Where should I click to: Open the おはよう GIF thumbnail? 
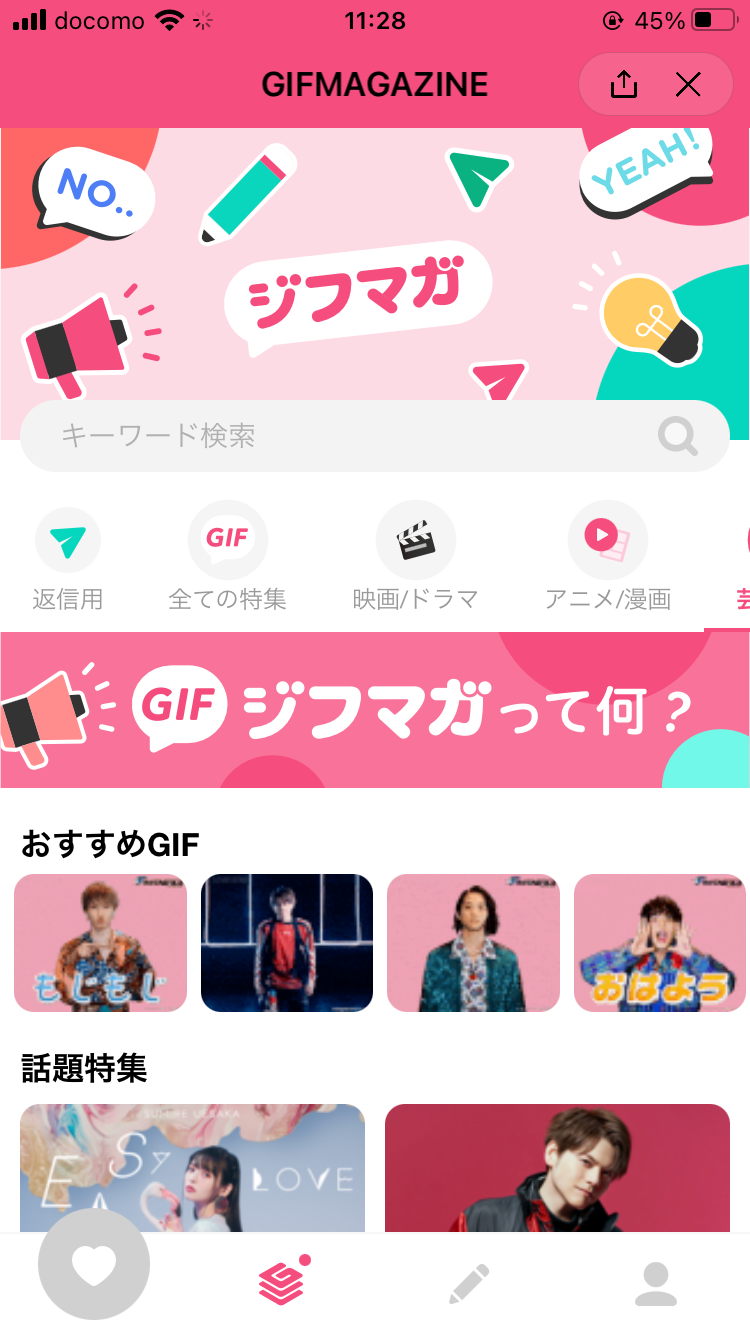point(660,943)
